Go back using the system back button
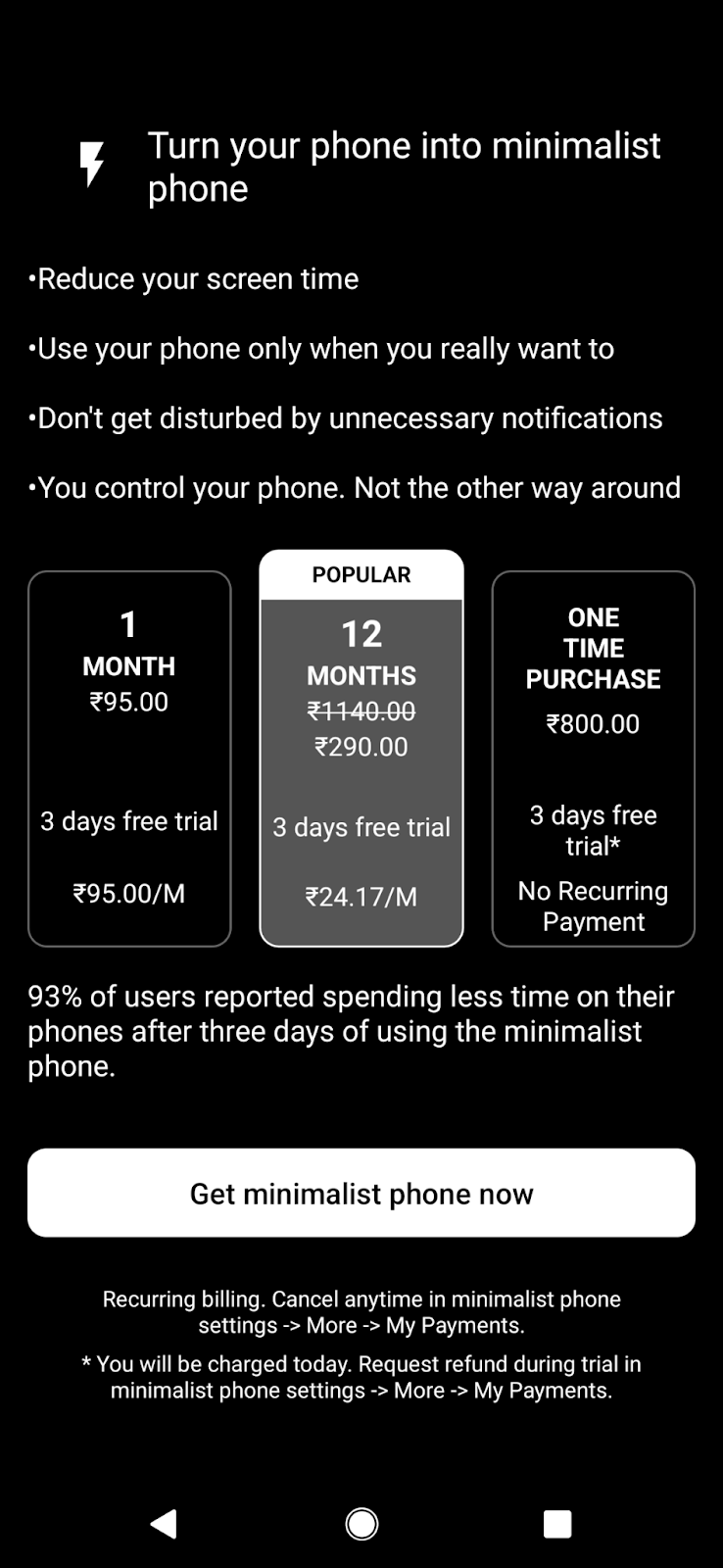 pyautogui.click(x=164, y=1523)
